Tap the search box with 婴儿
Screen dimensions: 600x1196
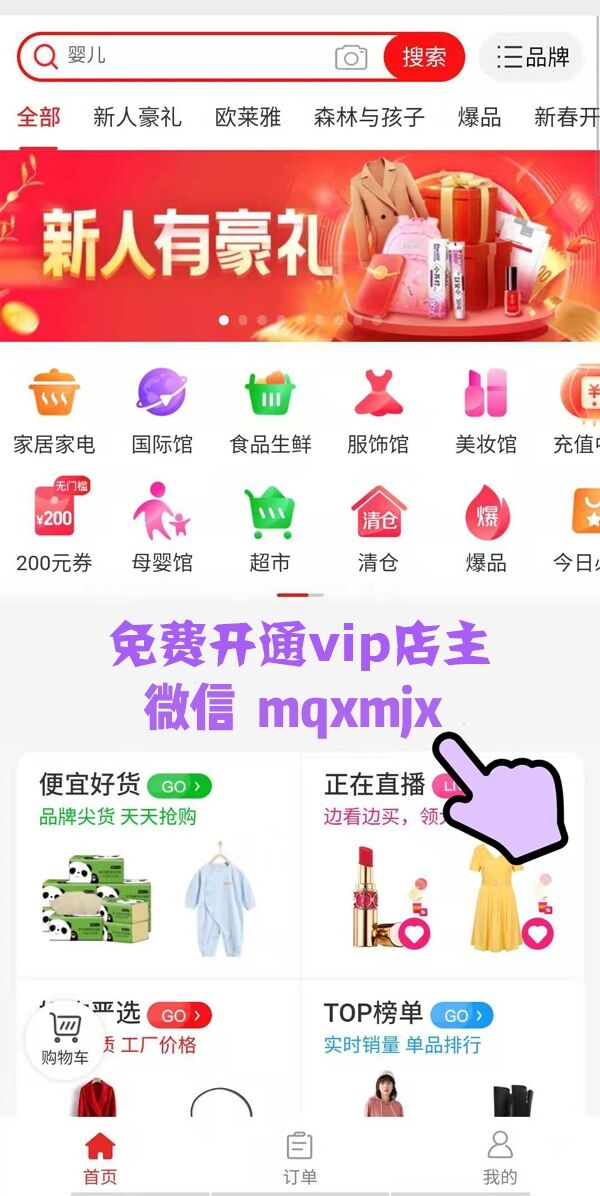[x=190, y=57]
